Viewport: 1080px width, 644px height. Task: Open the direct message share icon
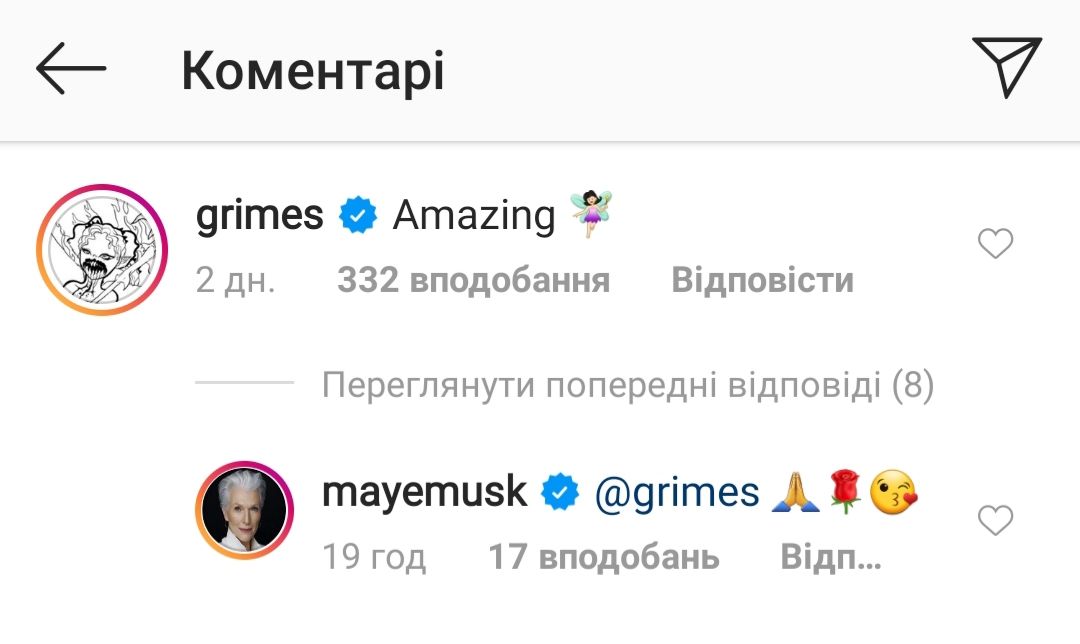(x=1007, y=67)
